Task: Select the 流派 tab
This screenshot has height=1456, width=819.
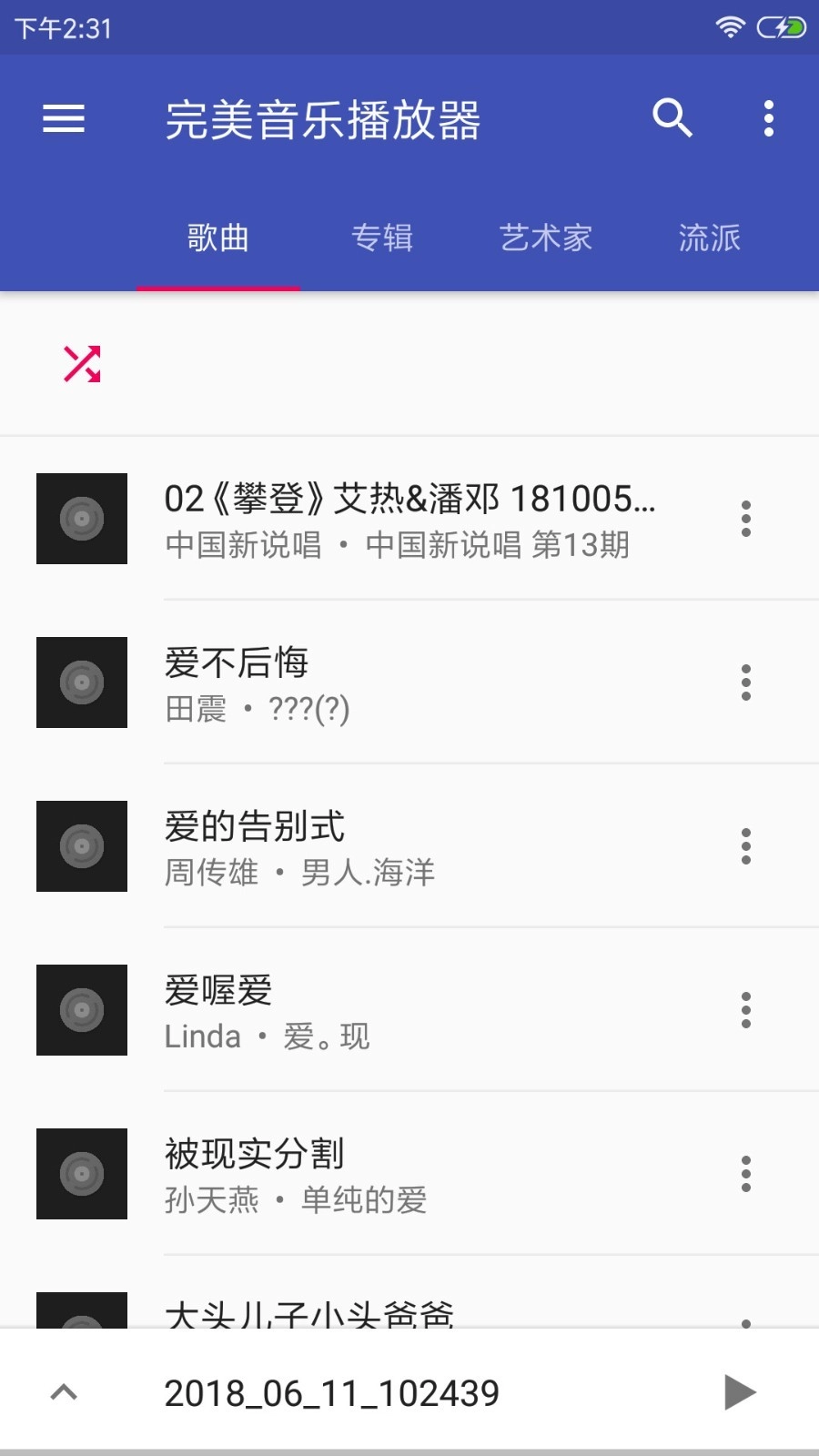Action: [708, 237]
